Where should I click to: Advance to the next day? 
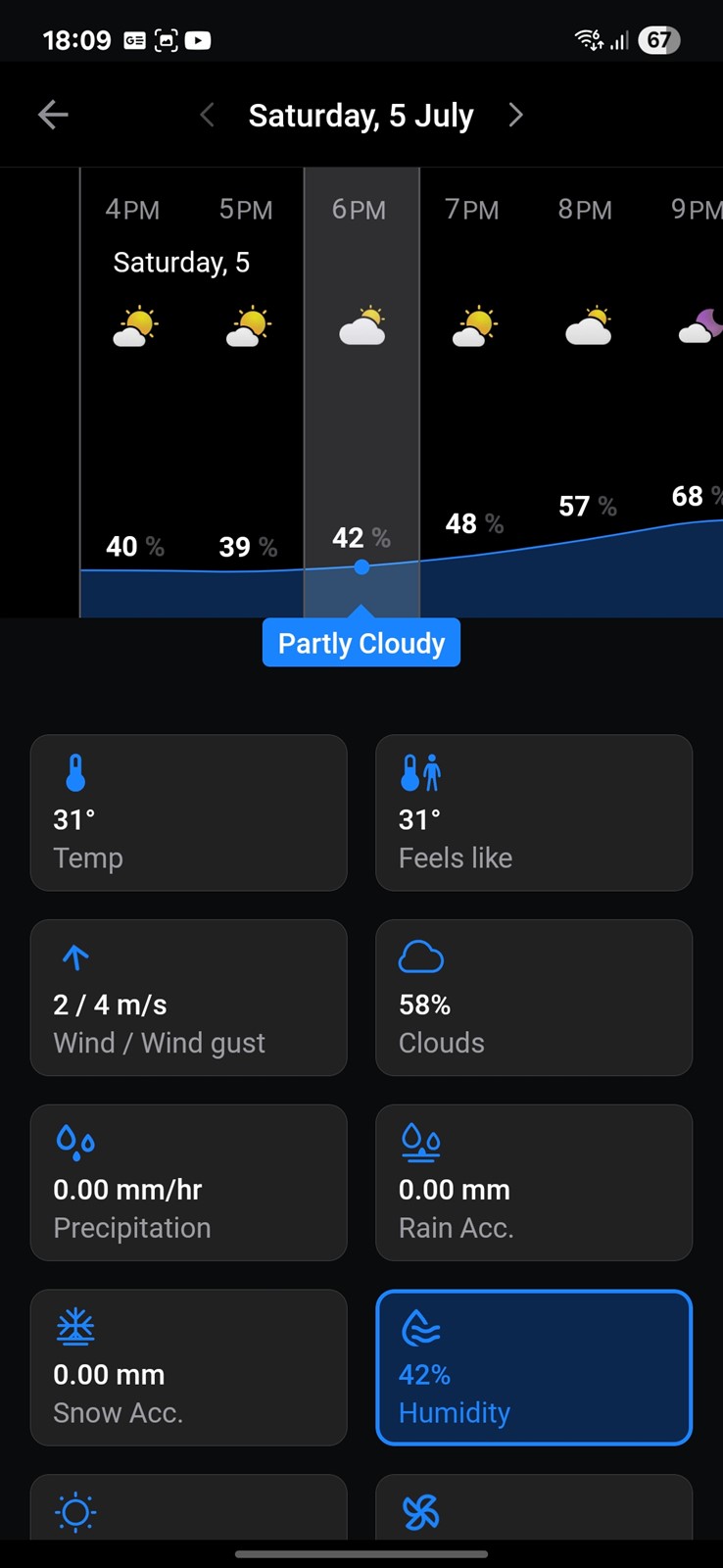tap(516, 116)
